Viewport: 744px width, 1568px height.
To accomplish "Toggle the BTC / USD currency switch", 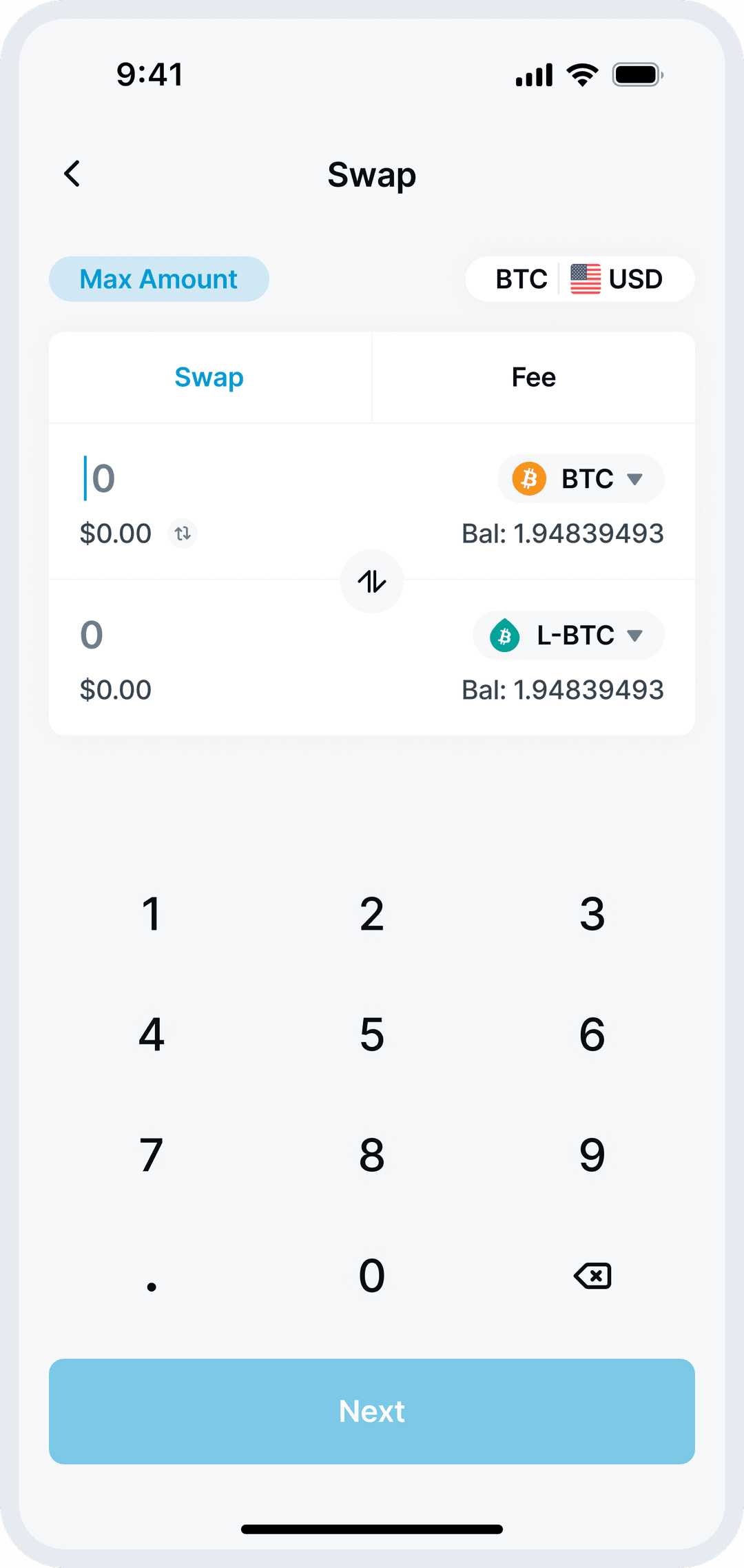I will click(579, 279).
